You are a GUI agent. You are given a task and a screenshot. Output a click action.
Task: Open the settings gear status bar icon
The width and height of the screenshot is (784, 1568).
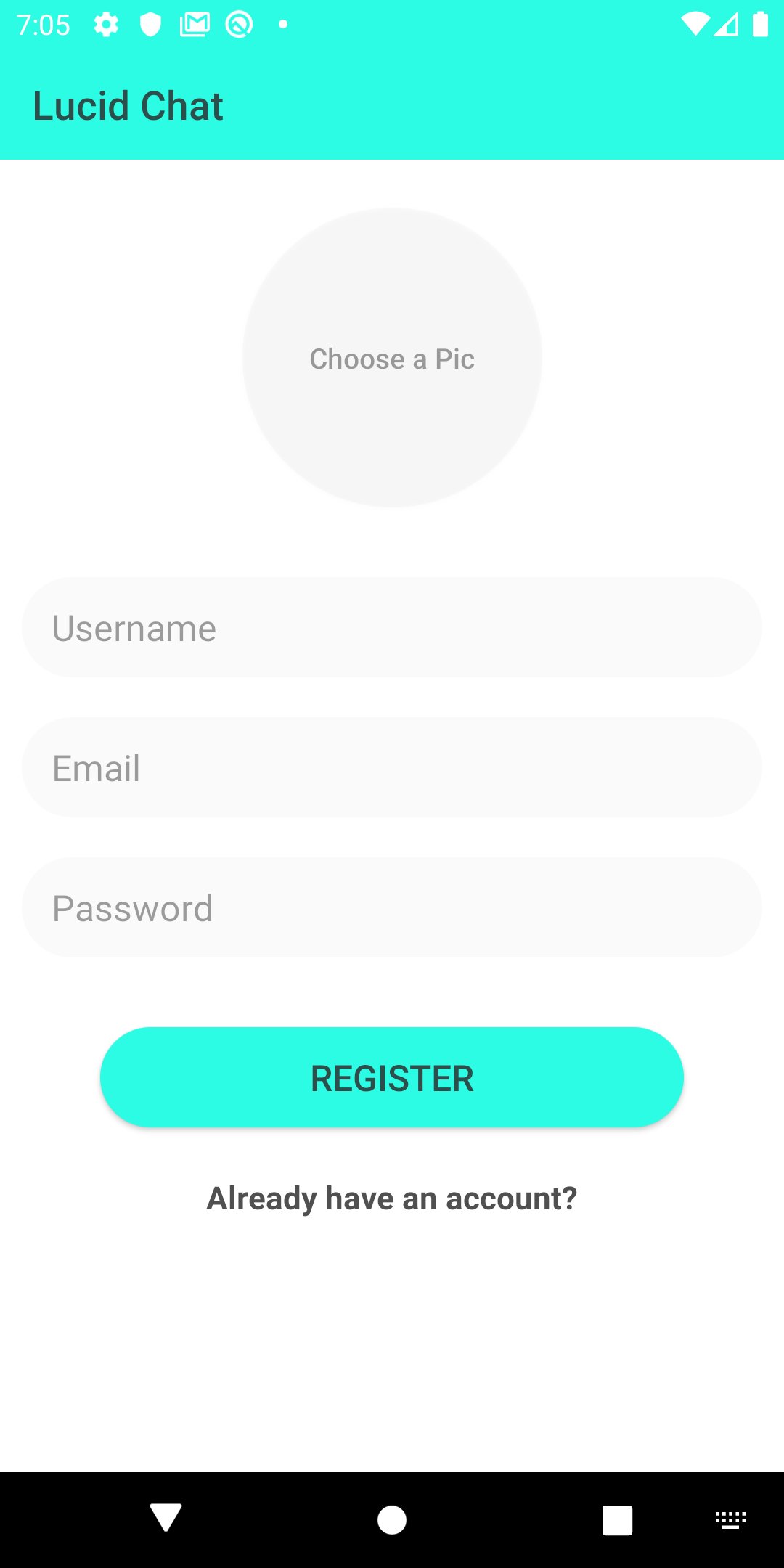coord(106,24)
